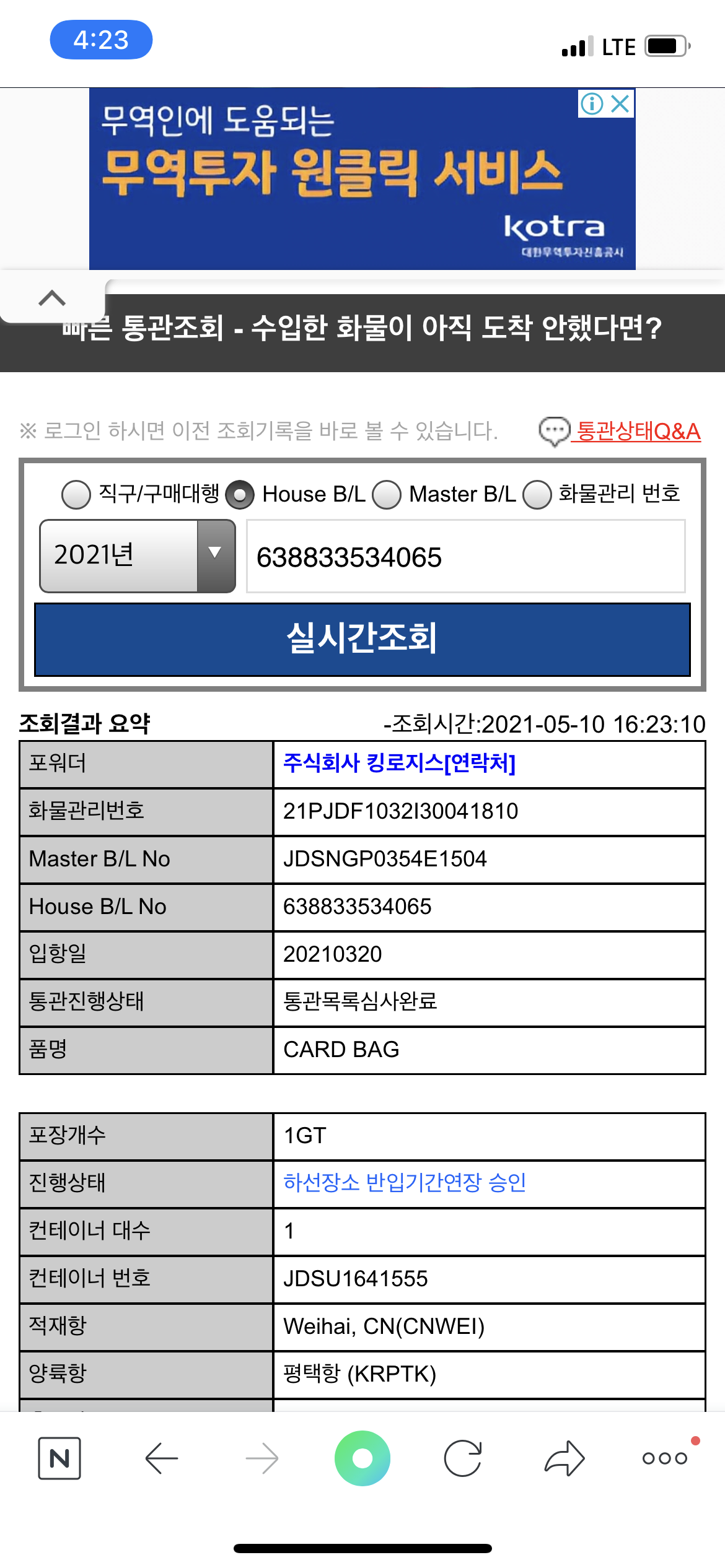Close the kotra ad banner
This screenshot has height=1568, width=725.
(x=620, y=103)
